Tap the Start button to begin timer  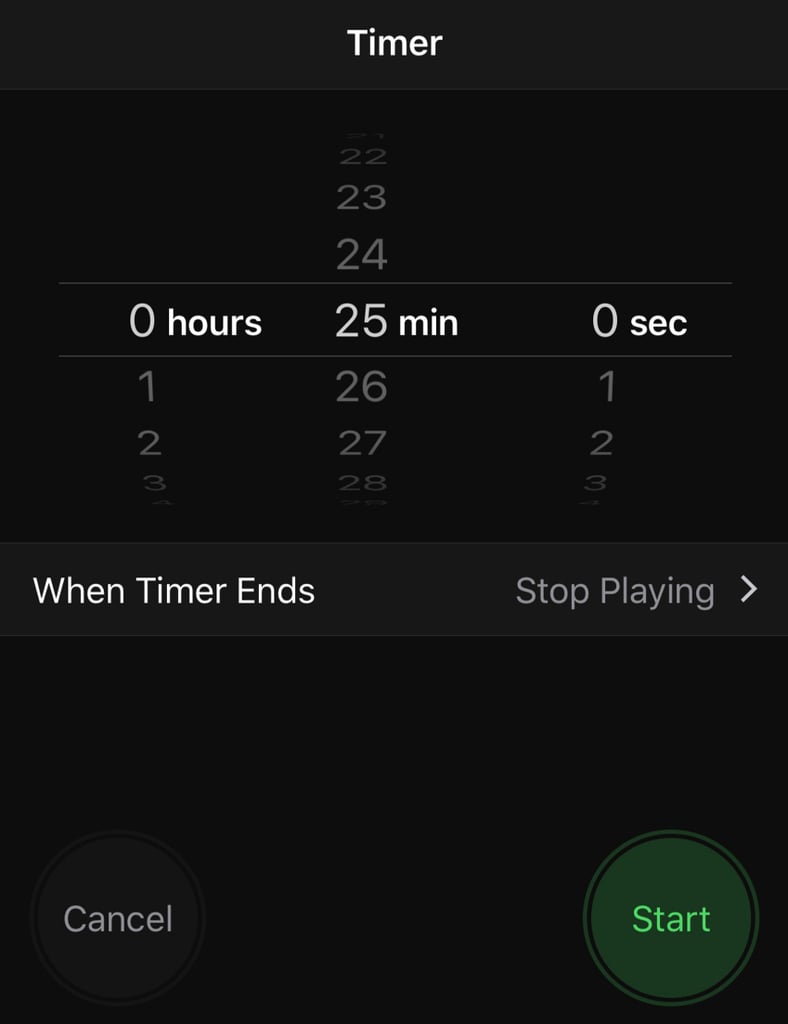coord(671,918)
